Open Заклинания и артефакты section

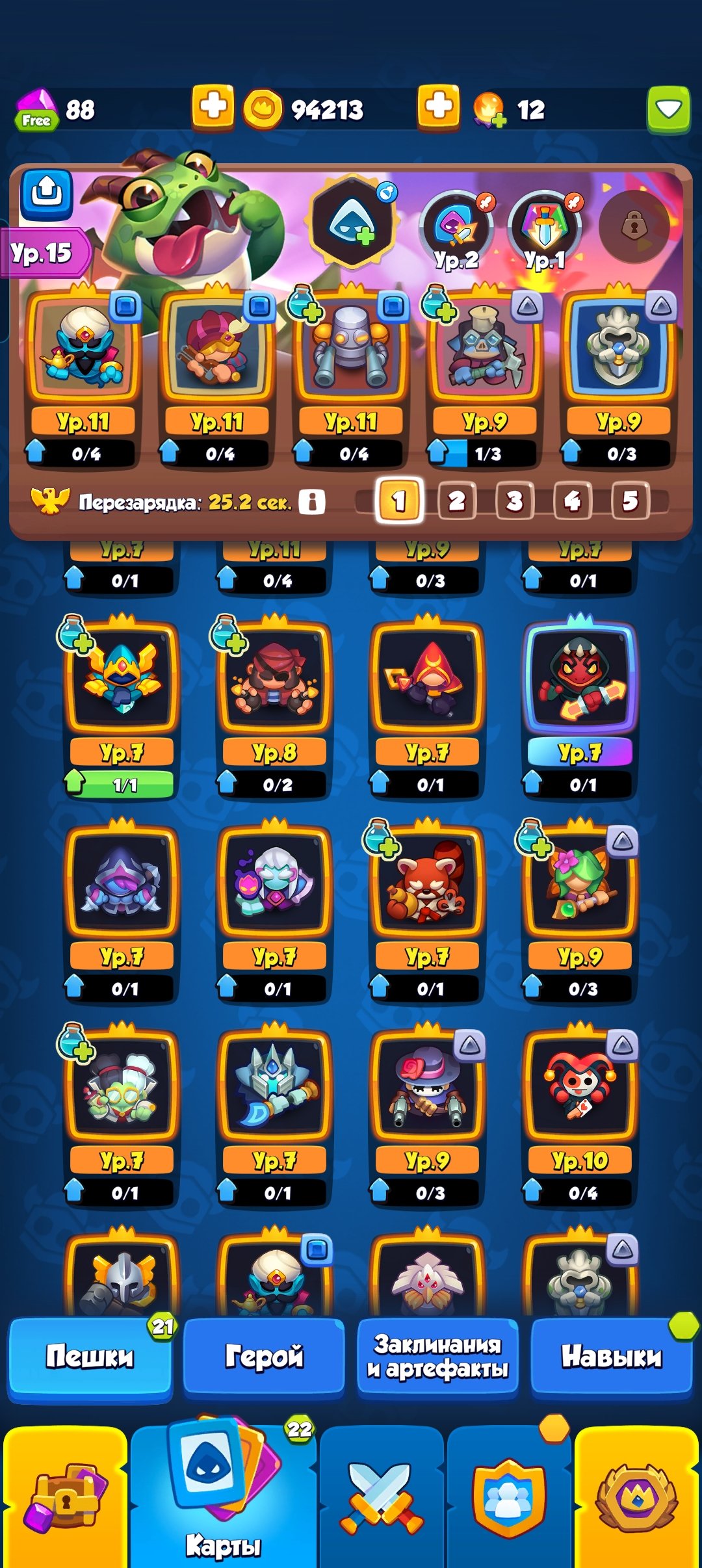click(x=437, y=1357)
